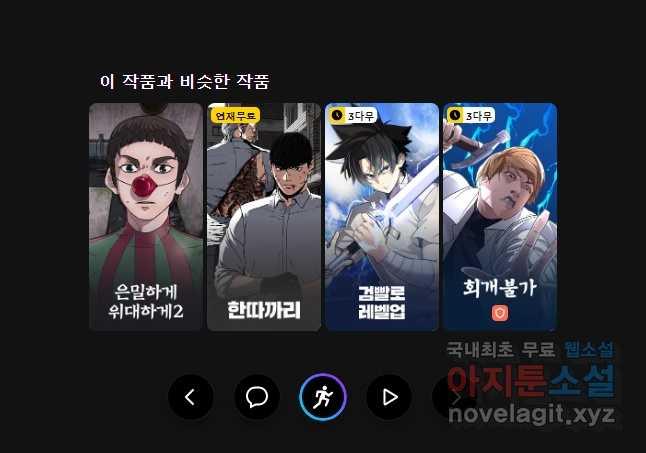Open the comments speech bubble
646x453 pixels.
tap(257, 398)
